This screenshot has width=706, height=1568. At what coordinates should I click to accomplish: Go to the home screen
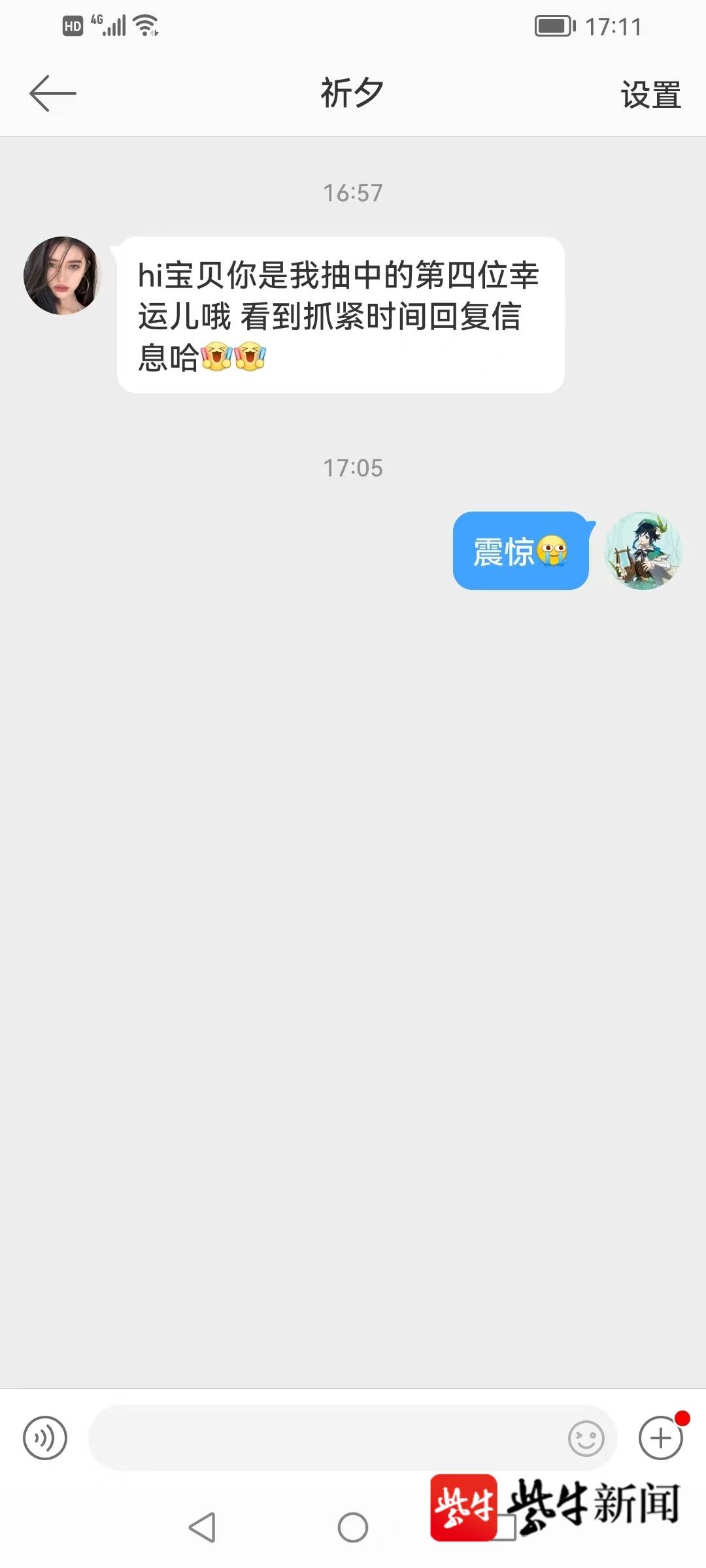coord(353,1527)
